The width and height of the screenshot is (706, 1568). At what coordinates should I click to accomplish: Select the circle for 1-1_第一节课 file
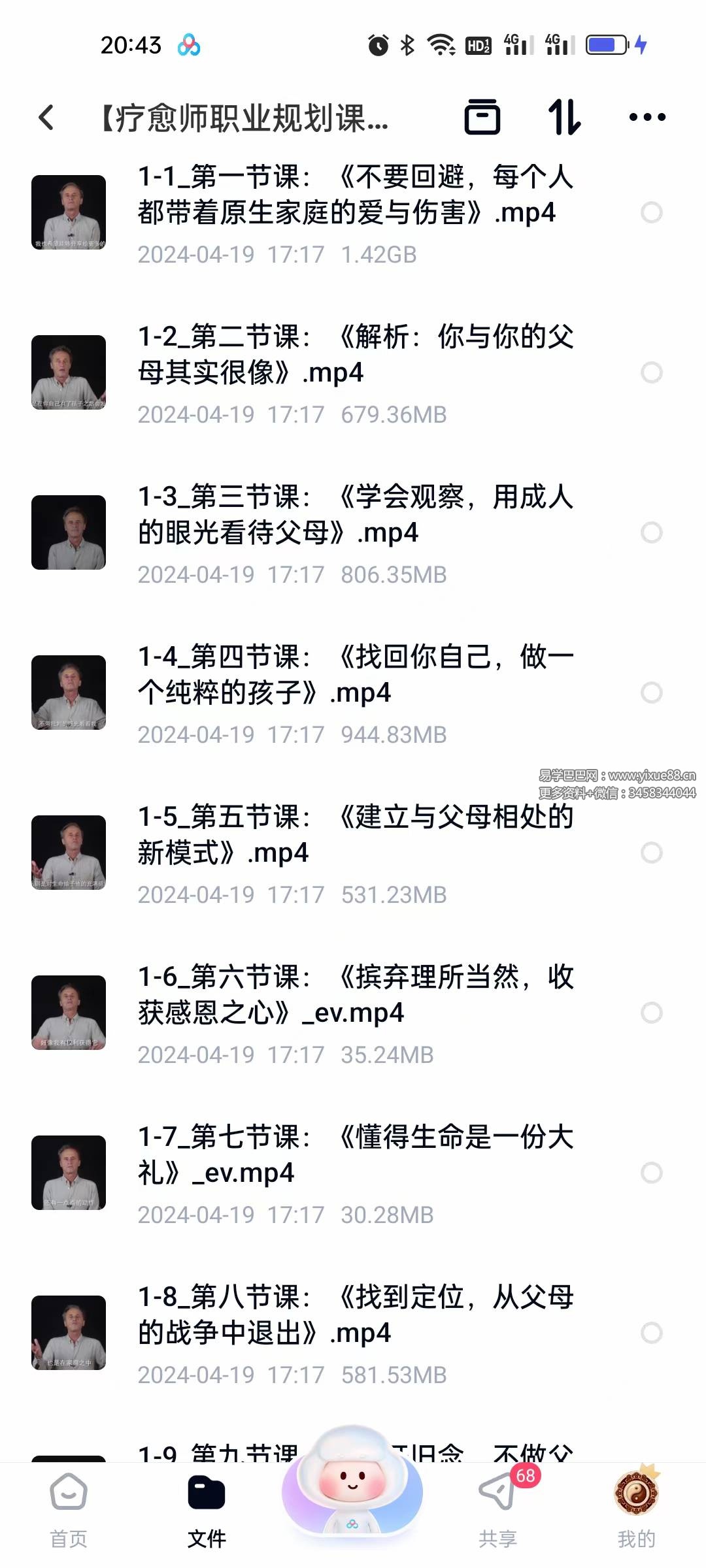(651, 212)
